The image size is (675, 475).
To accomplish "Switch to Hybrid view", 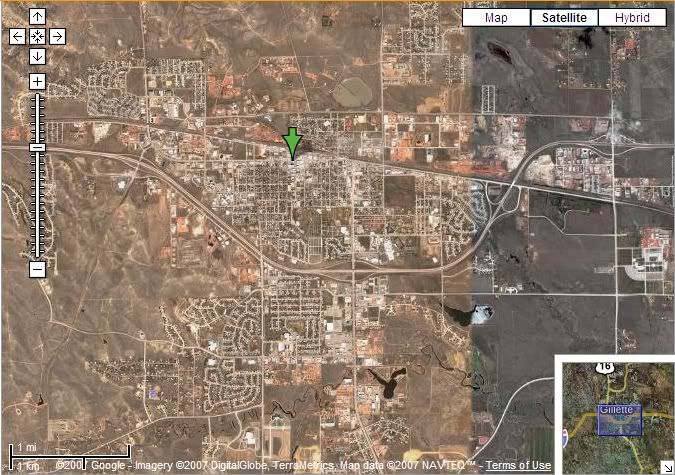I will [x=632, y=18].
